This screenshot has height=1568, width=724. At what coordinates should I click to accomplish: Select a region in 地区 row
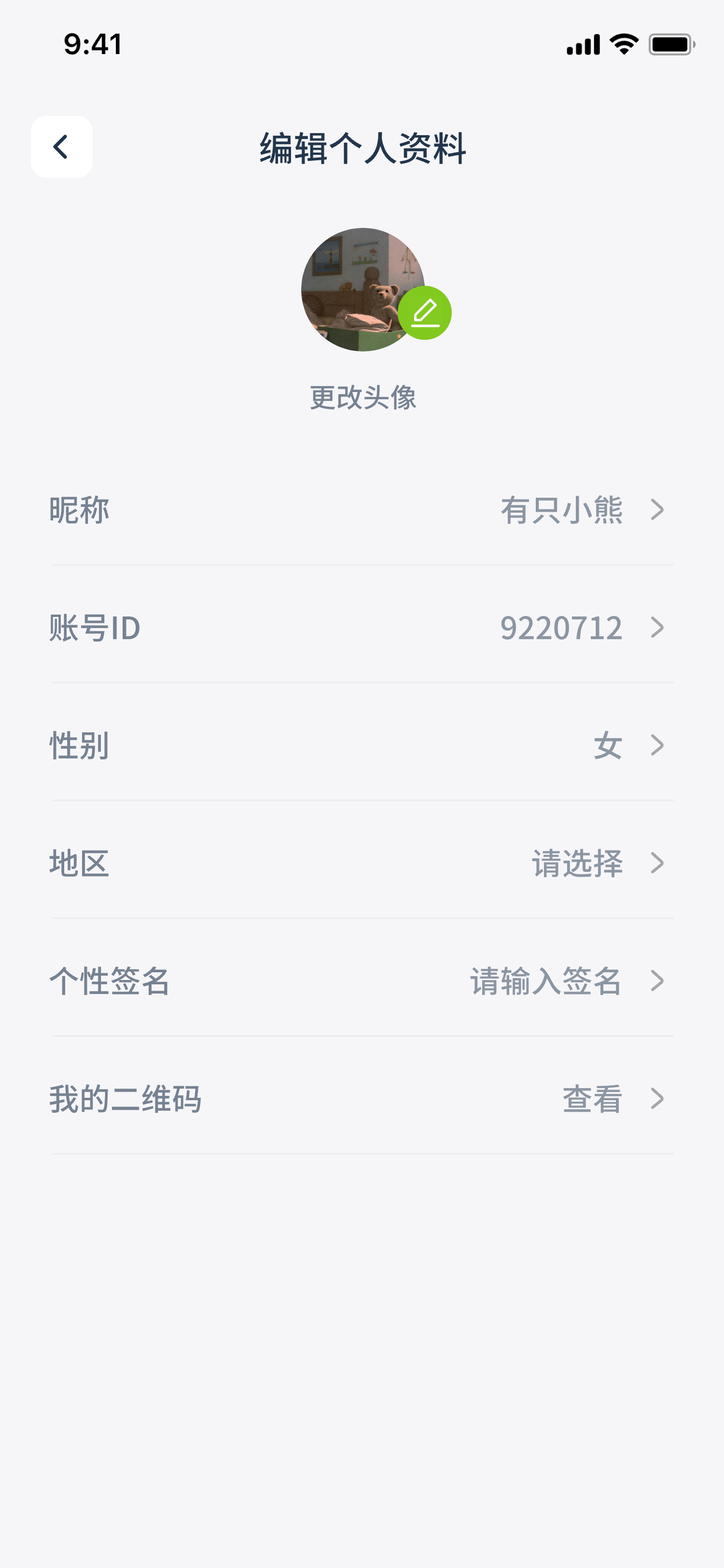(x=362, y=863)
